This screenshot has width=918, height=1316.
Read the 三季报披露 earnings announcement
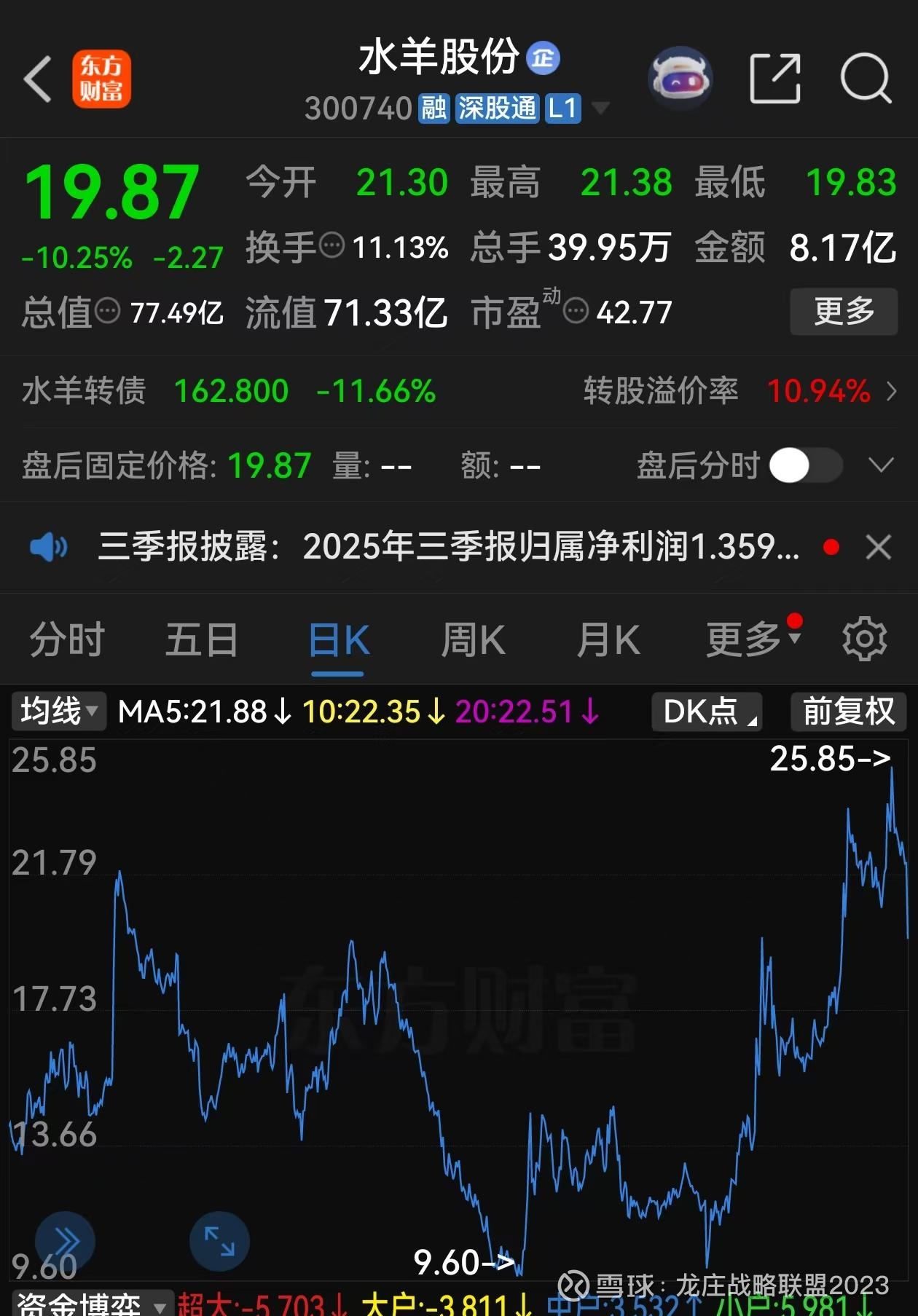pyautogui.click(x=448, y=547)
